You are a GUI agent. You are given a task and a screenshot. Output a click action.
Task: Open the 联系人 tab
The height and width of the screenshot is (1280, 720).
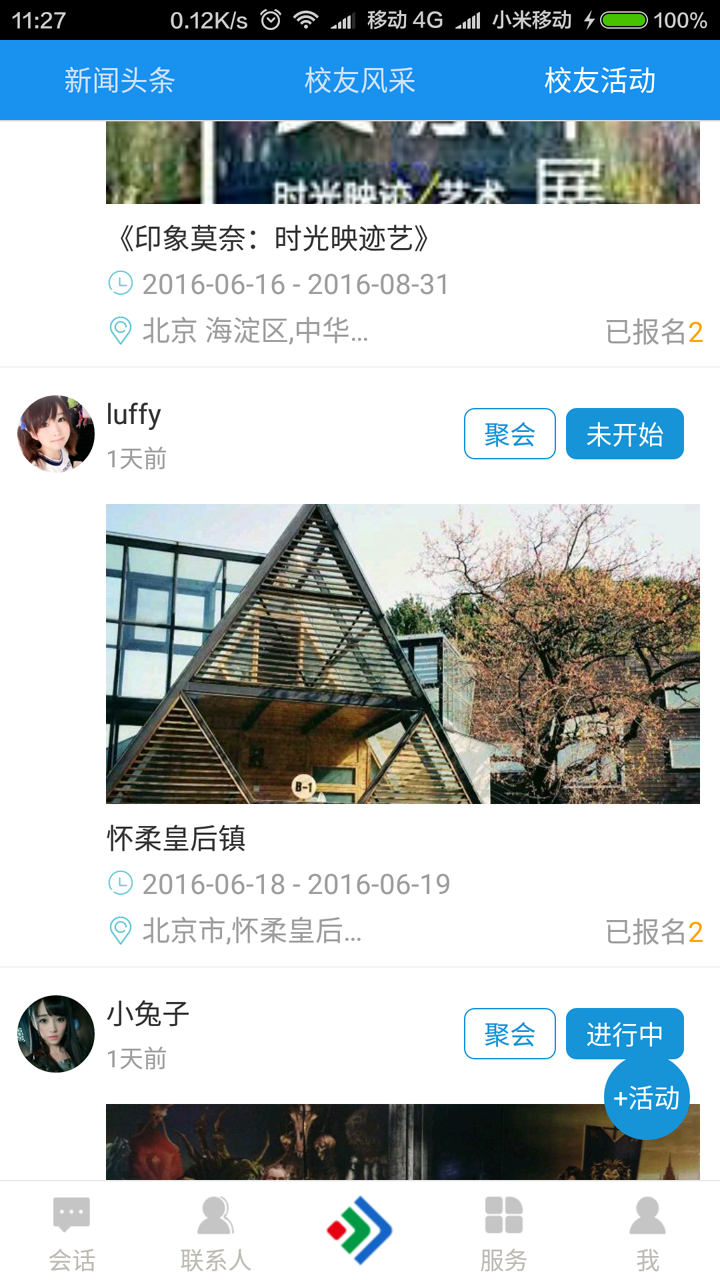coord(216,1232)
